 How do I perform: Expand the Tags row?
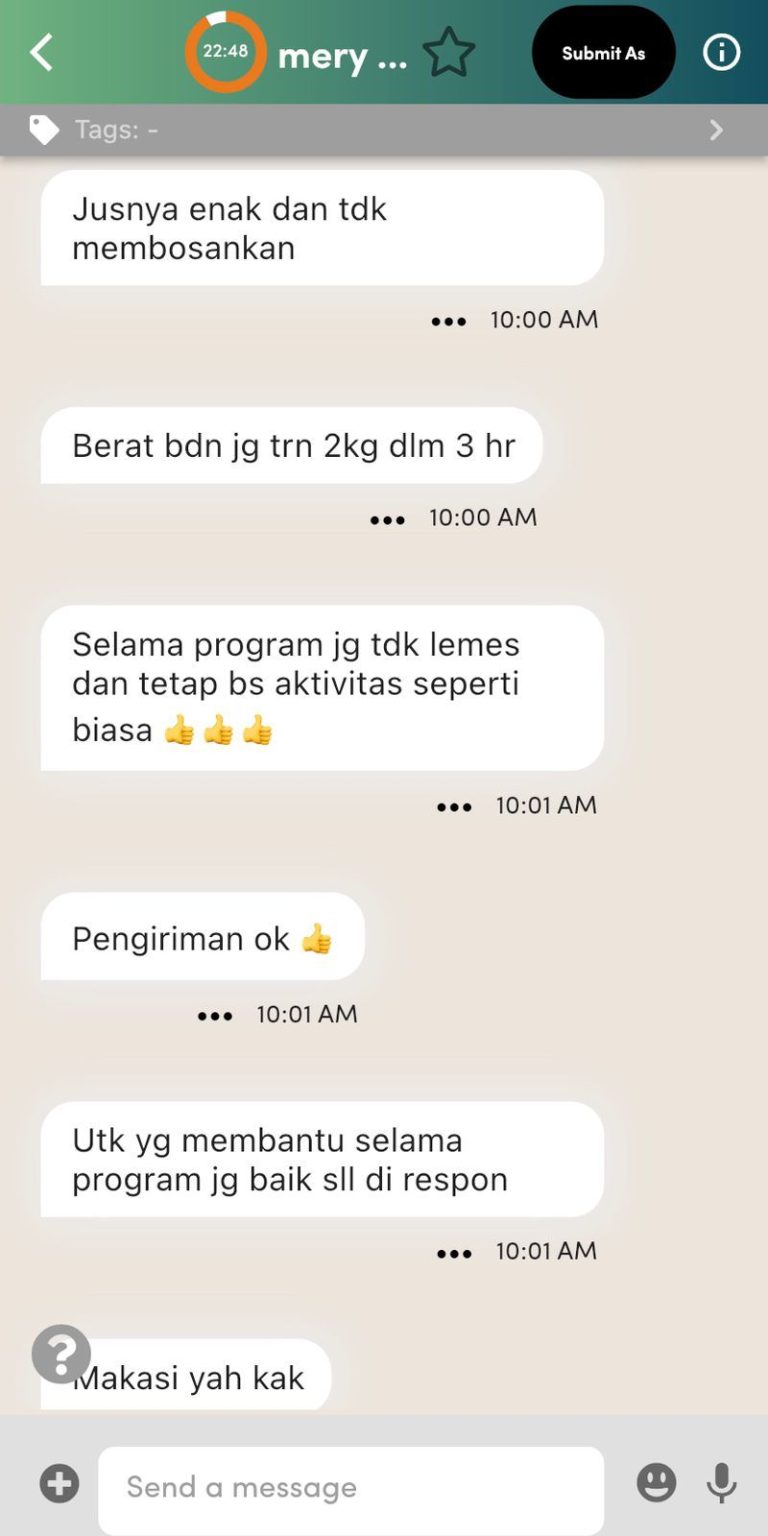[x=715, y=130]
